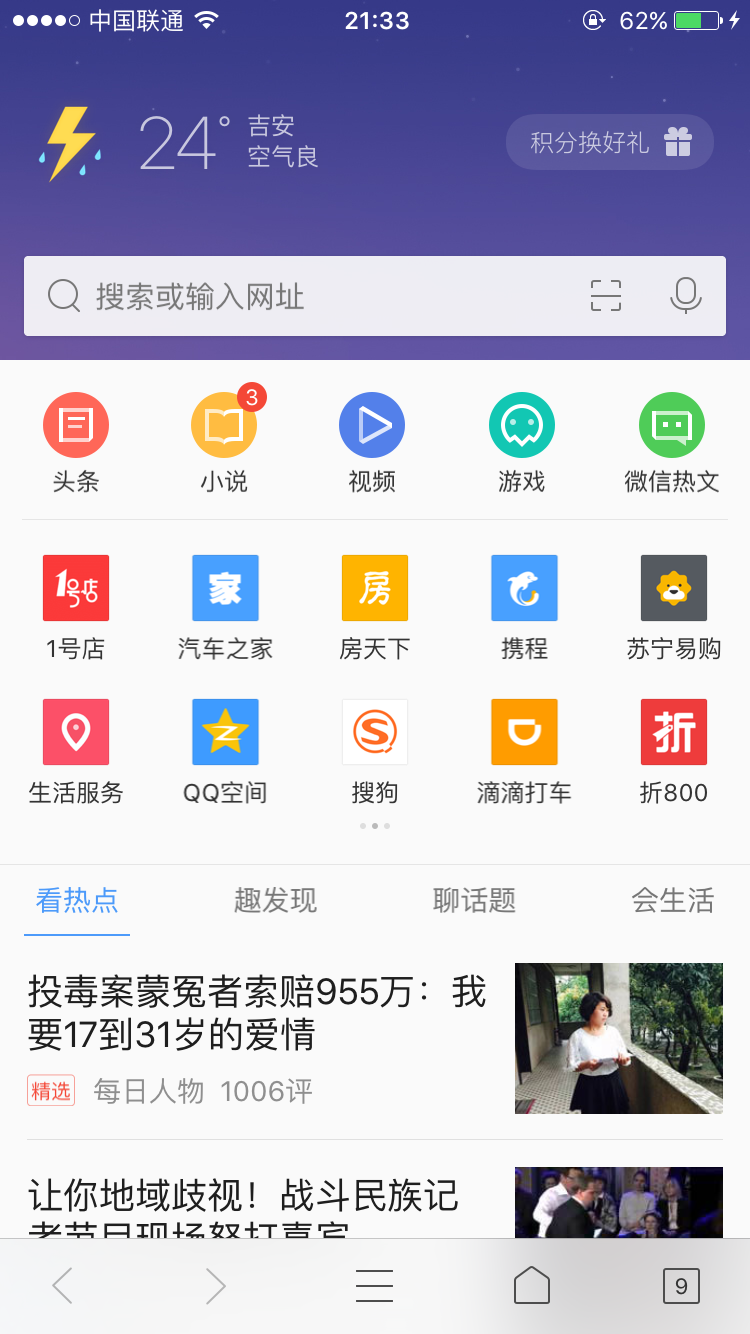Open the QR scan icon in search bar
This screenshot has width=750, height=1334.
click(x=605, y=296)
